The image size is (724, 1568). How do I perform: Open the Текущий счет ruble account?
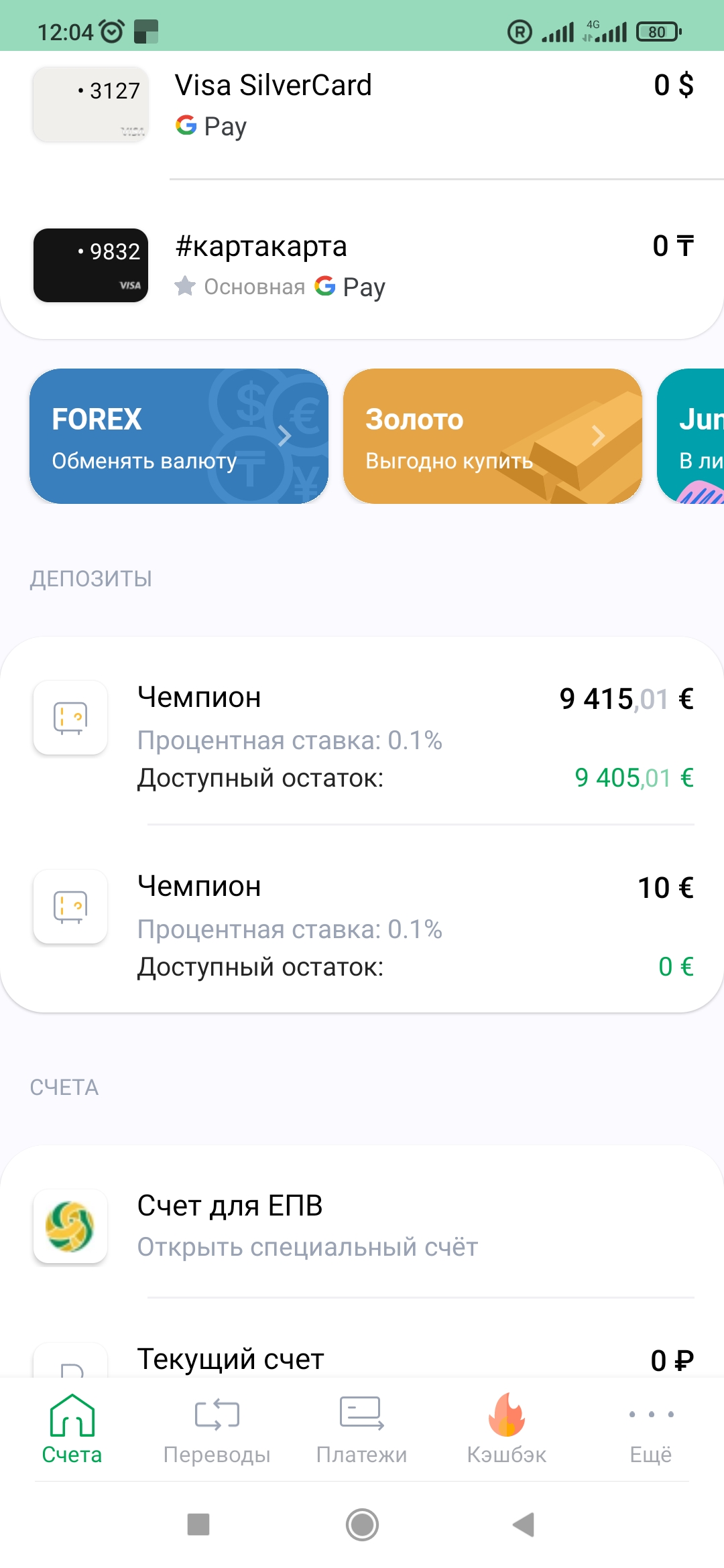click(x=362, y=1359)
